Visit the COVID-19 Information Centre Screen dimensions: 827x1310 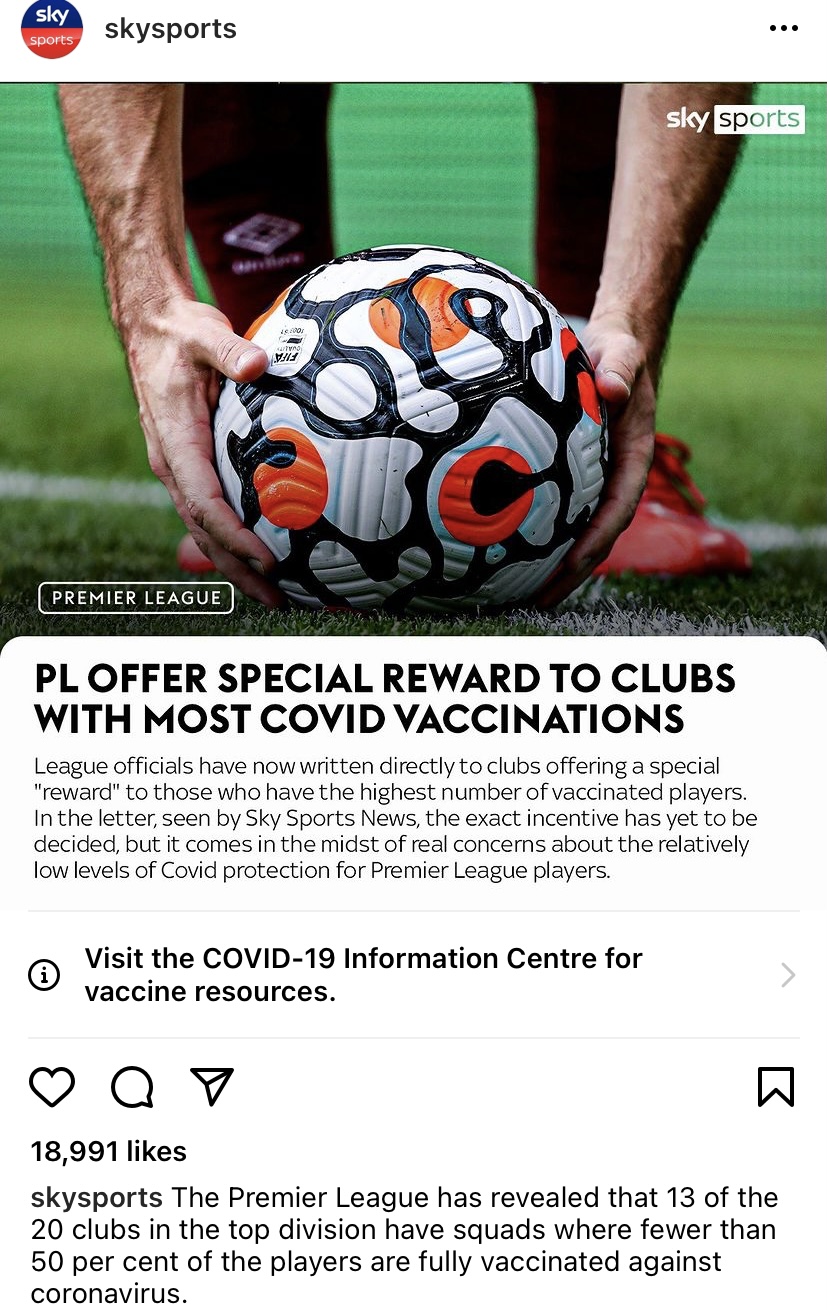point(413,974)
